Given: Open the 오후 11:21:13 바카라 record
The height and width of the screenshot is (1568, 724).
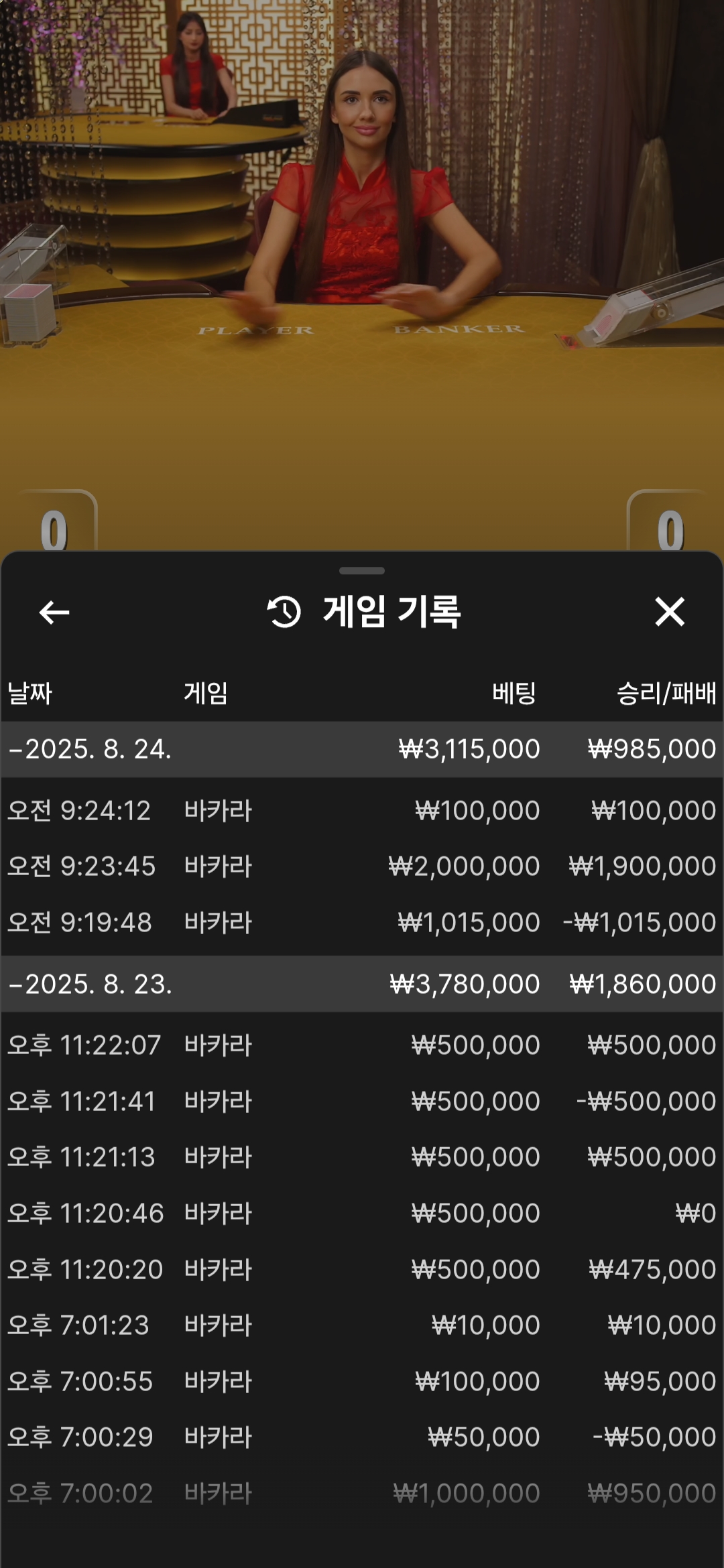Looking at the screenshot, I should coord(362,1157).
